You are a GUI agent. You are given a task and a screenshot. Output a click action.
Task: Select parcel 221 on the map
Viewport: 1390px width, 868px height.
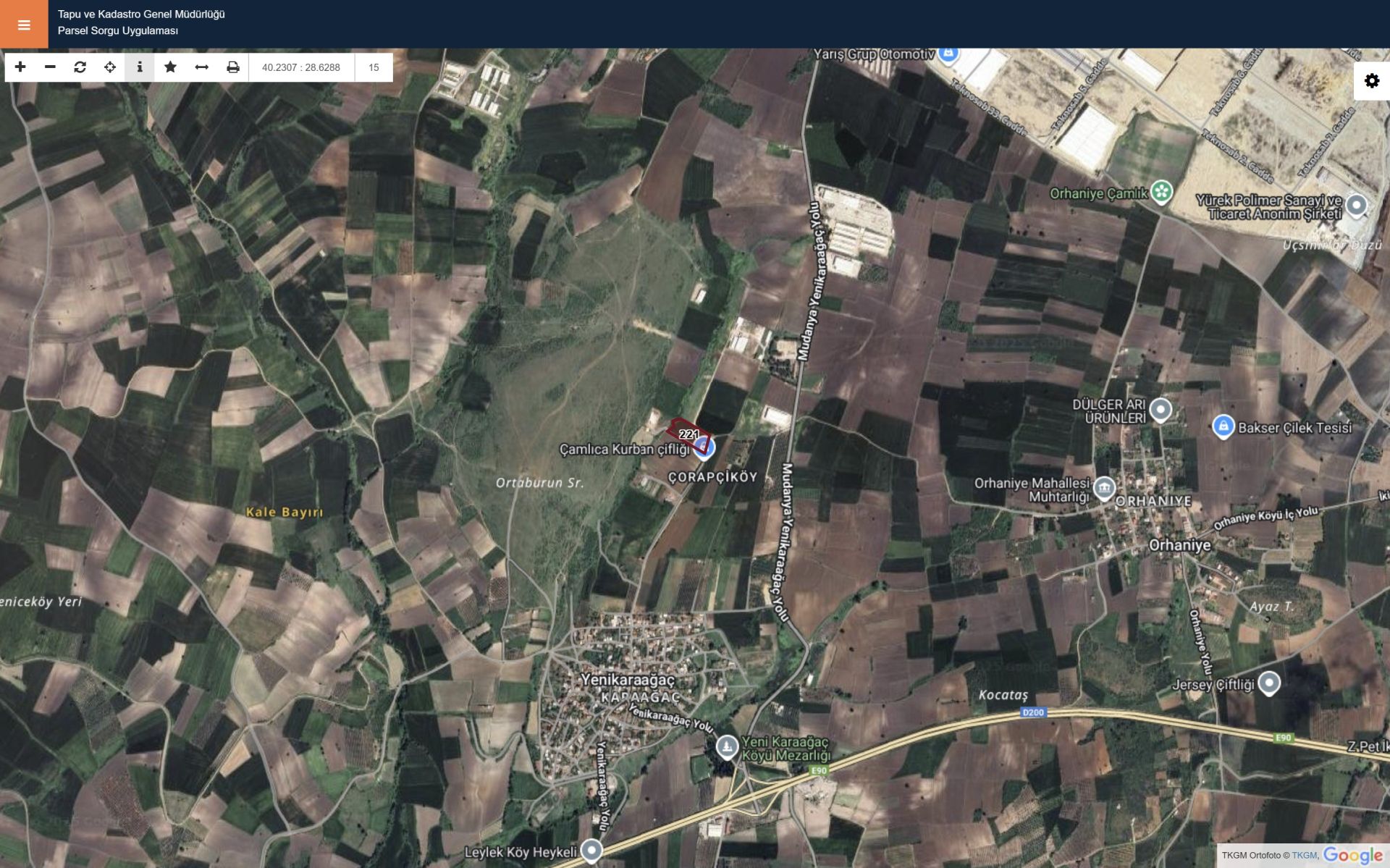(687, 434)
